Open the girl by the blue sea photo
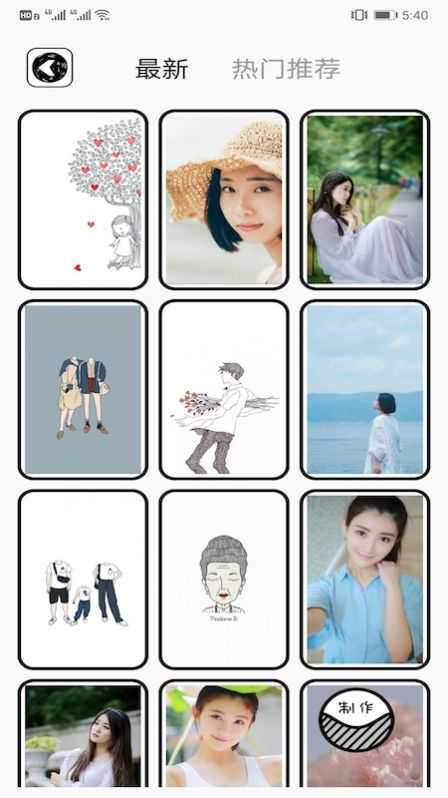 coord(365,389)
